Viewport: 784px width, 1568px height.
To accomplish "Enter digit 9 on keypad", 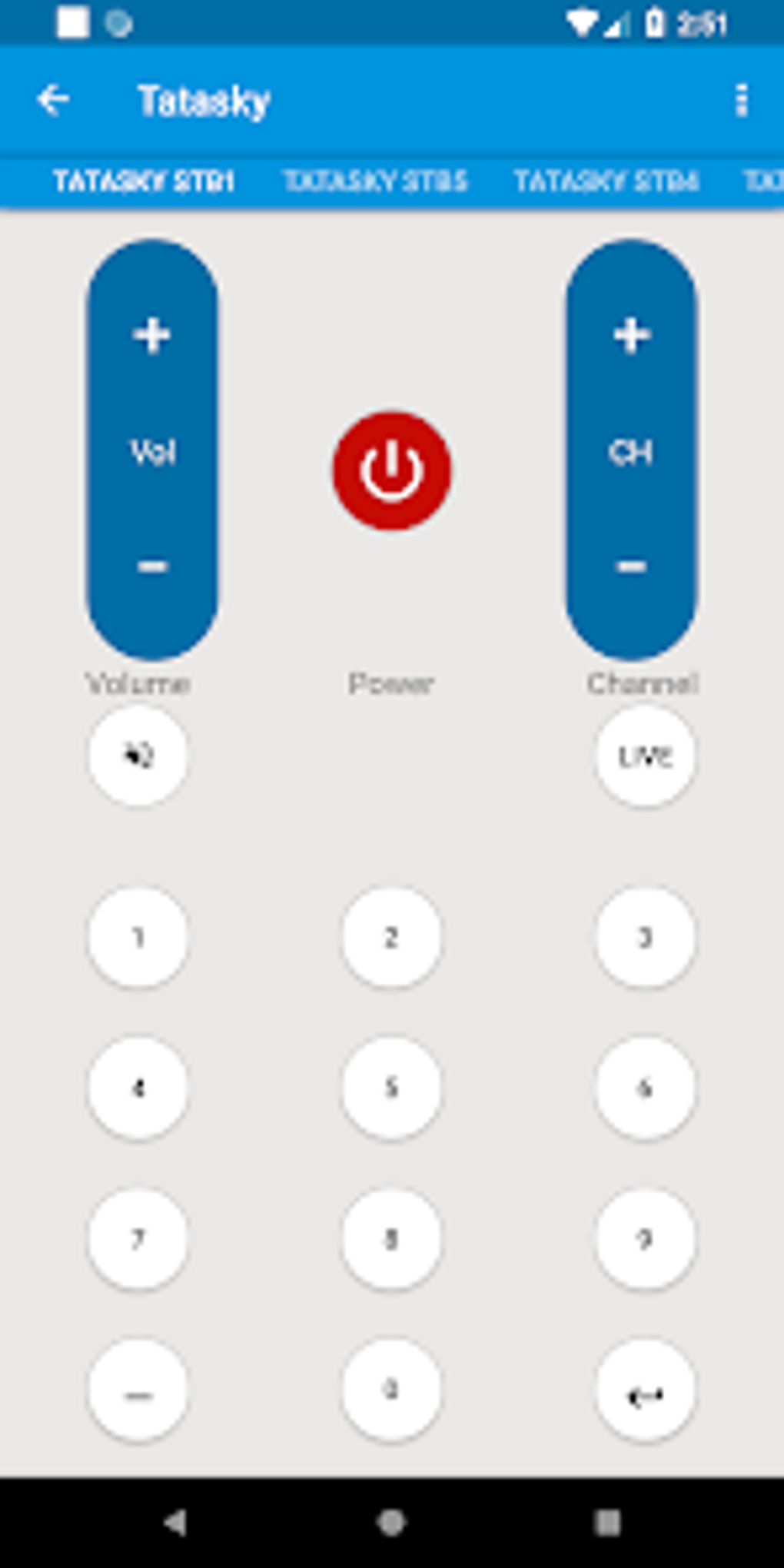I will coord(645,1238).
